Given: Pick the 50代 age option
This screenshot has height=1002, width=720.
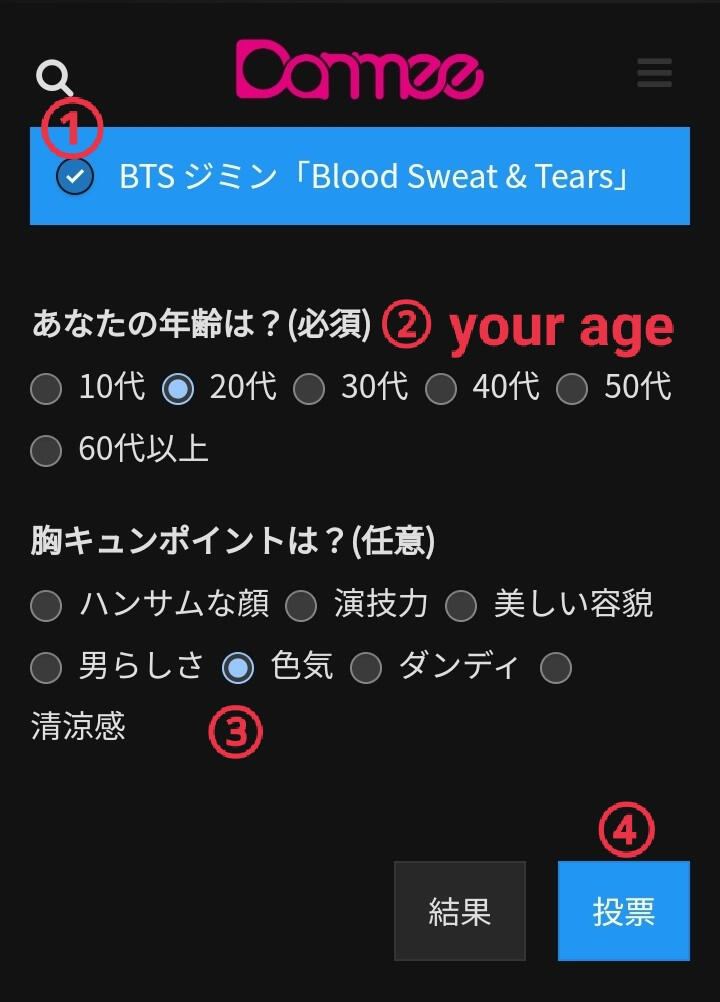Looking at the screenshot, I should click(572, 388).
